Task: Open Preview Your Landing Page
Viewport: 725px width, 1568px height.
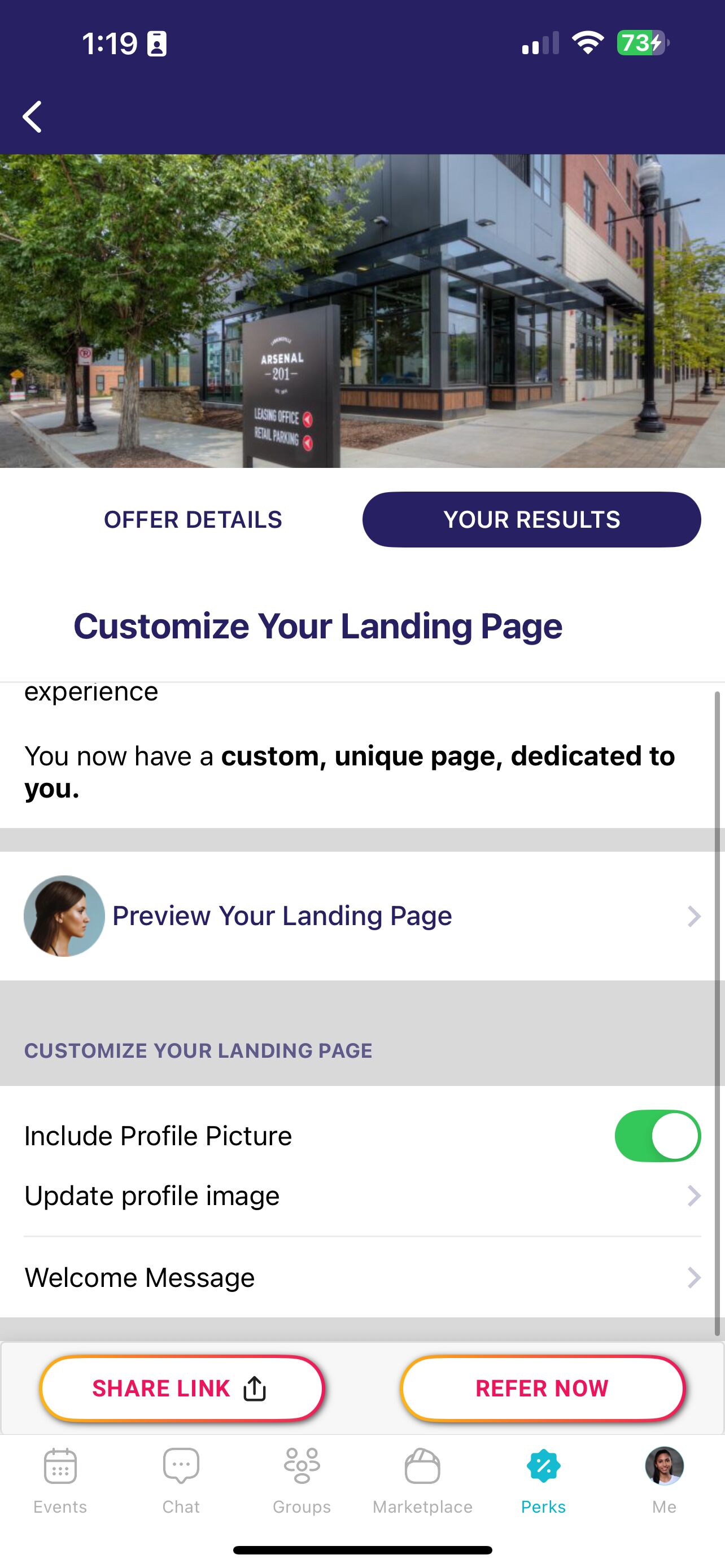Action: pos(362,916)
